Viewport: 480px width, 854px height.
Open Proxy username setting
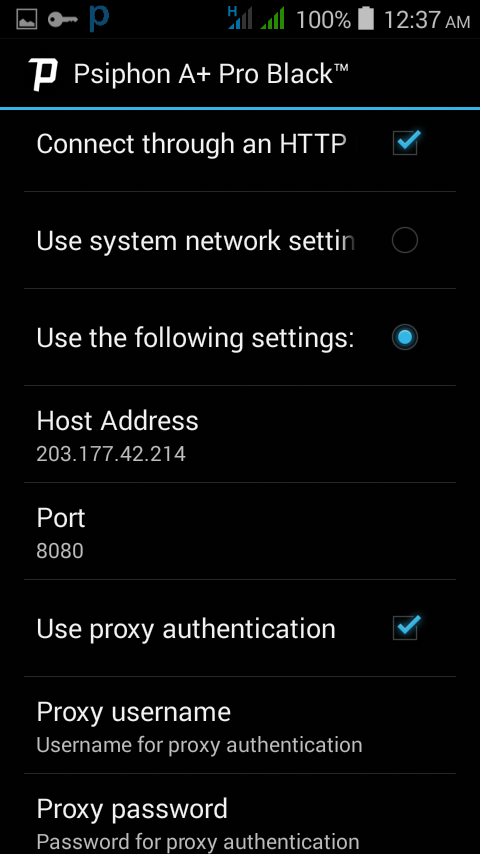[x=240, y=725]
